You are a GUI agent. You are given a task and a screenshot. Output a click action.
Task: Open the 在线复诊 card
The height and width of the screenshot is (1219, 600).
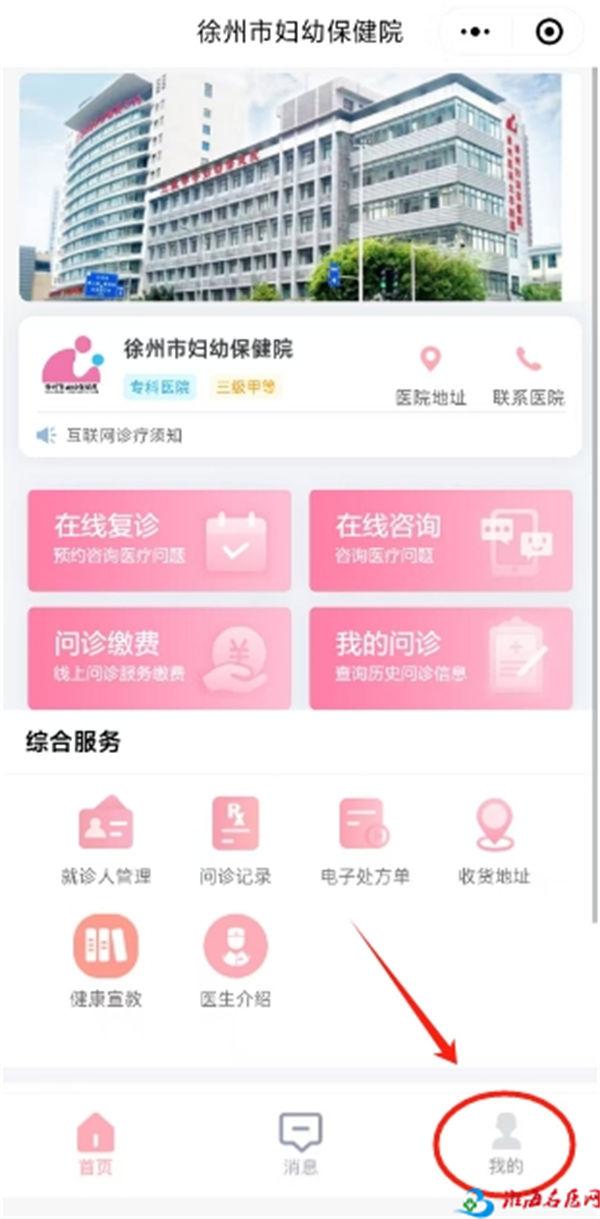click(x=159, y=540)
